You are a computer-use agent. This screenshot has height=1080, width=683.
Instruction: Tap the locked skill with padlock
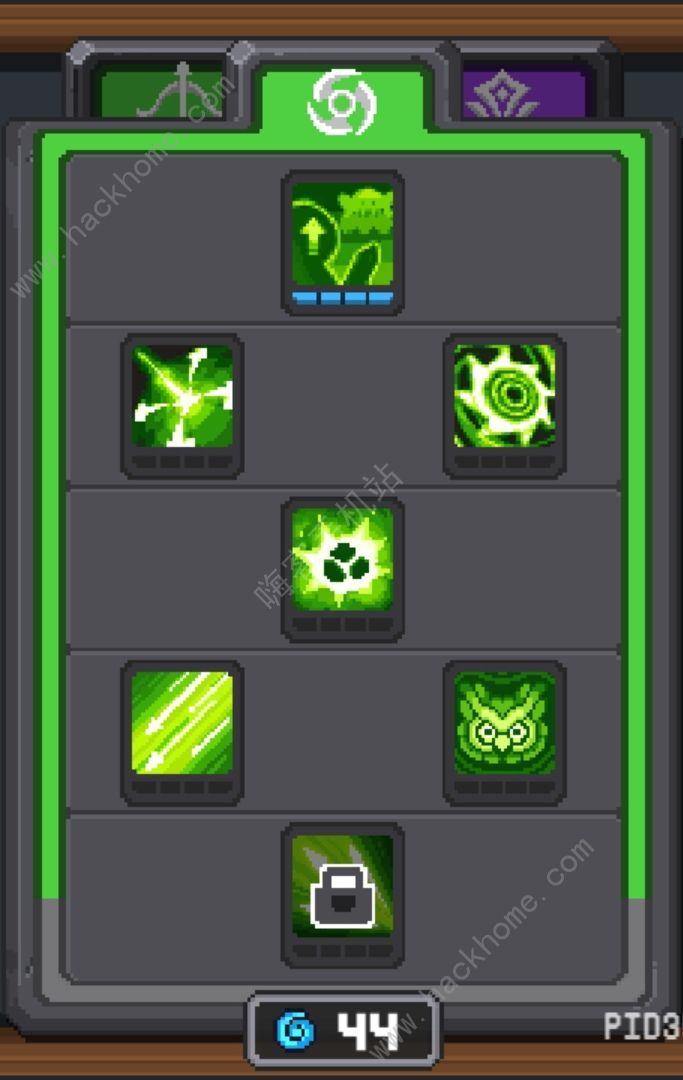coord(342,887)
